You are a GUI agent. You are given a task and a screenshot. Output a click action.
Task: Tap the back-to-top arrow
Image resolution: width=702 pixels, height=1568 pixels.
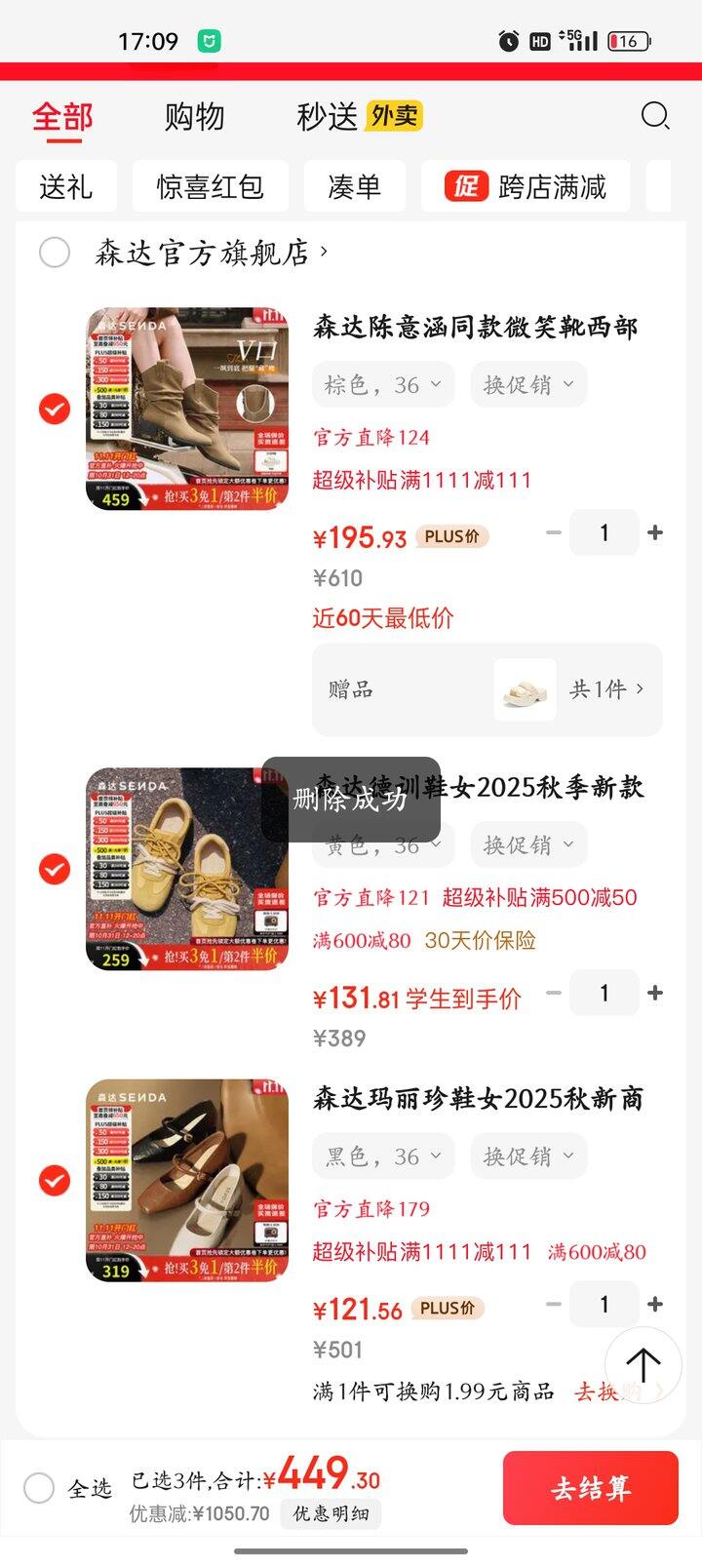pos(643,1365)
